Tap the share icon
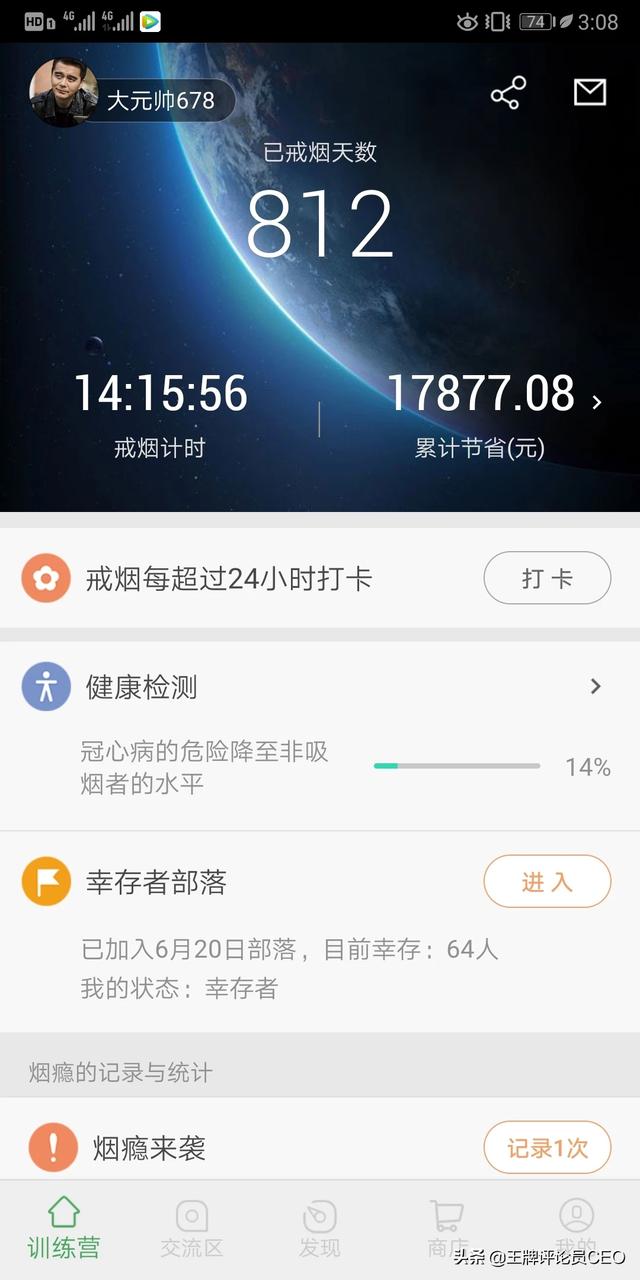Viewport: 640px width, 1280px height. 508,94
